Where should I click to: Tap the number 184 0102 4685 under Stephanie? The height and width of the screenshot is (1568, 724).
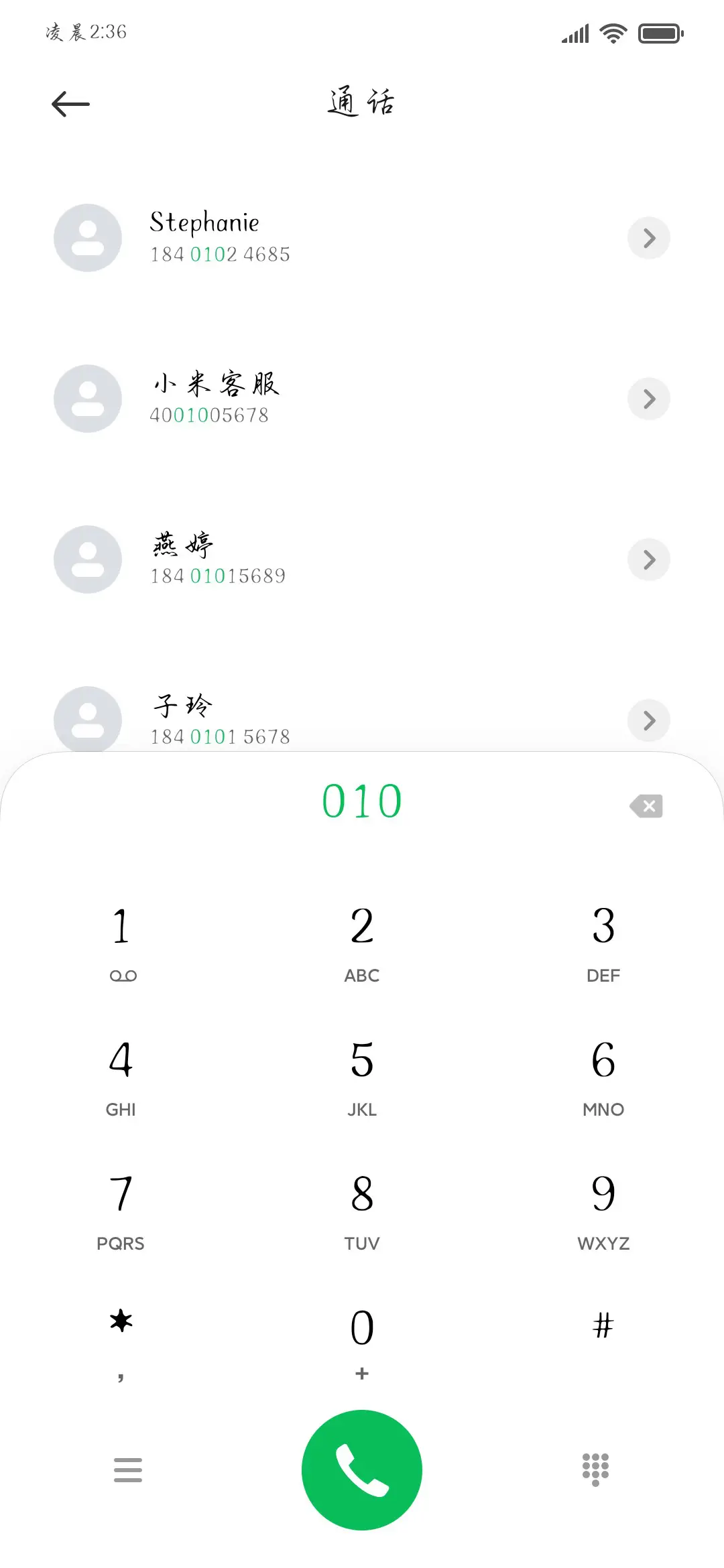point(219,255)
